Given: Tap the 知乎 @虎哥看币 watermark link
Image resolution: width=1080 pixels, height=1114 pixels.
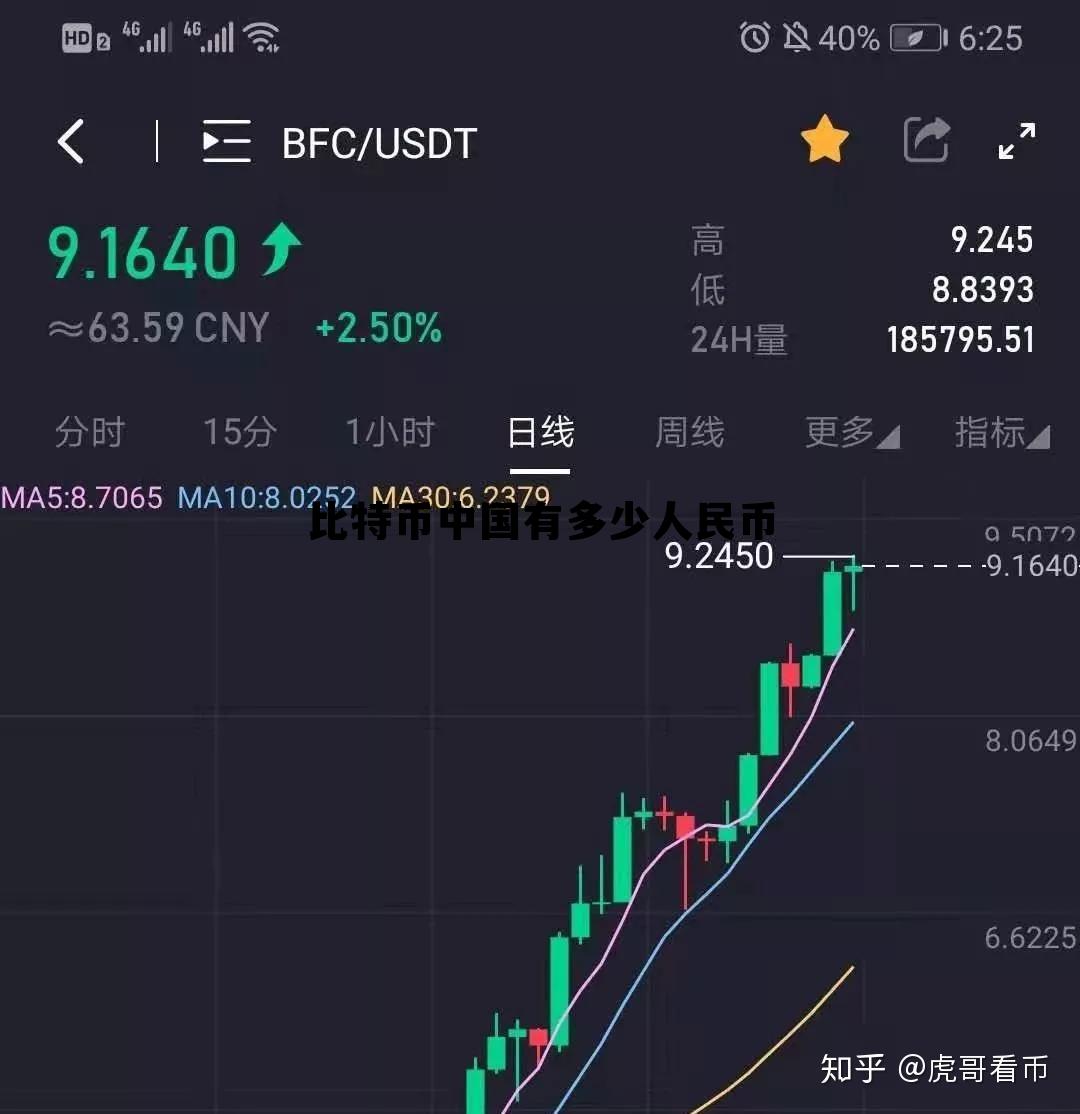Looking at the screenshot, I should (x=933, y=1070).
